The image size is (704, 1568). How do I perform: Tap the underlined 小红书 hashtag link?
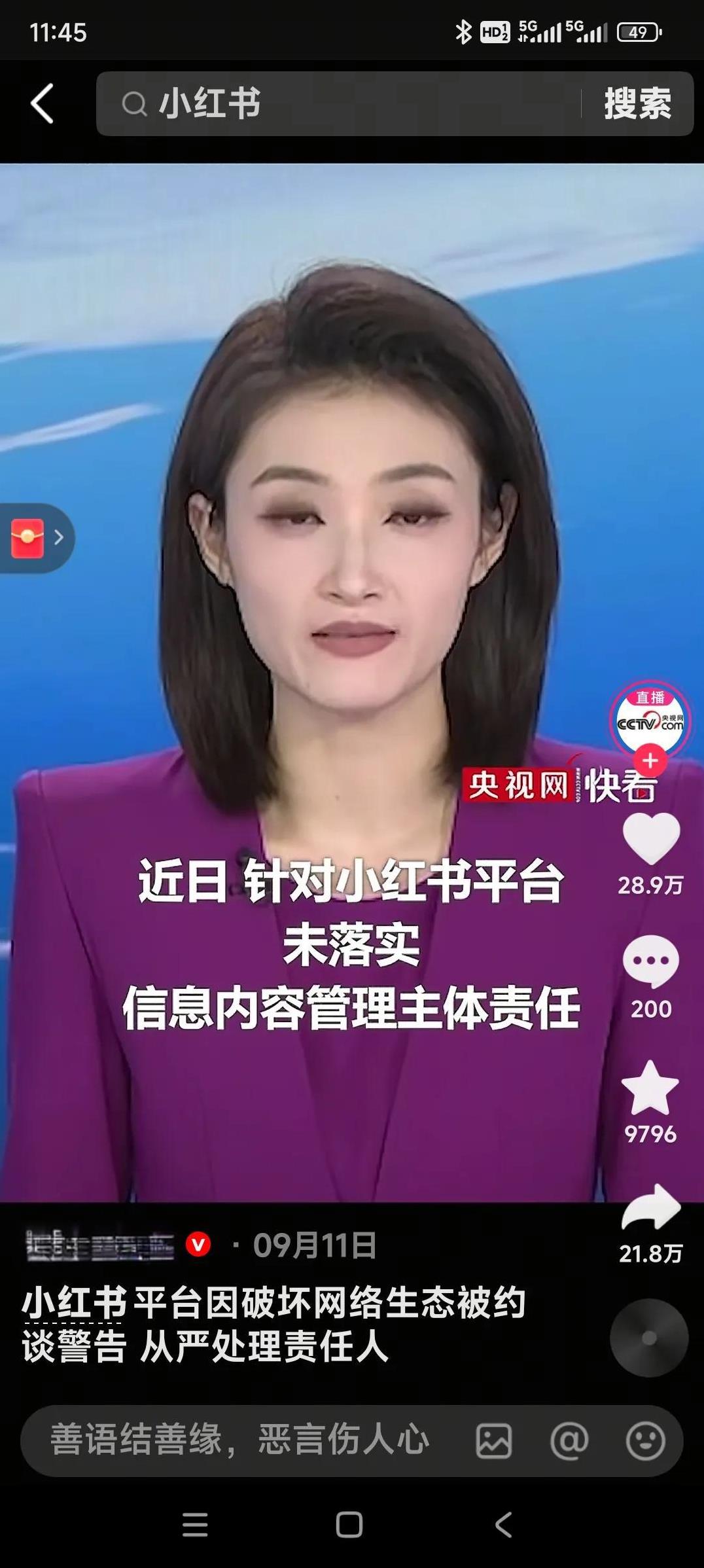coord(73,1303)
